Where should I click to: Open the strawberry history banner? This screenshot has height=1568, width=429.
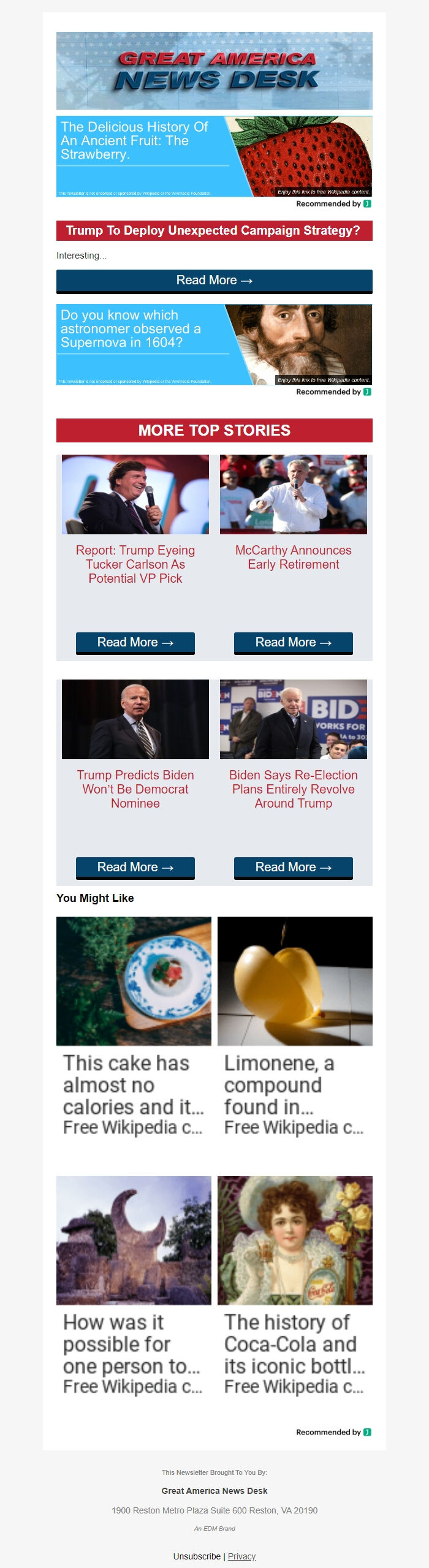(214, 156)
